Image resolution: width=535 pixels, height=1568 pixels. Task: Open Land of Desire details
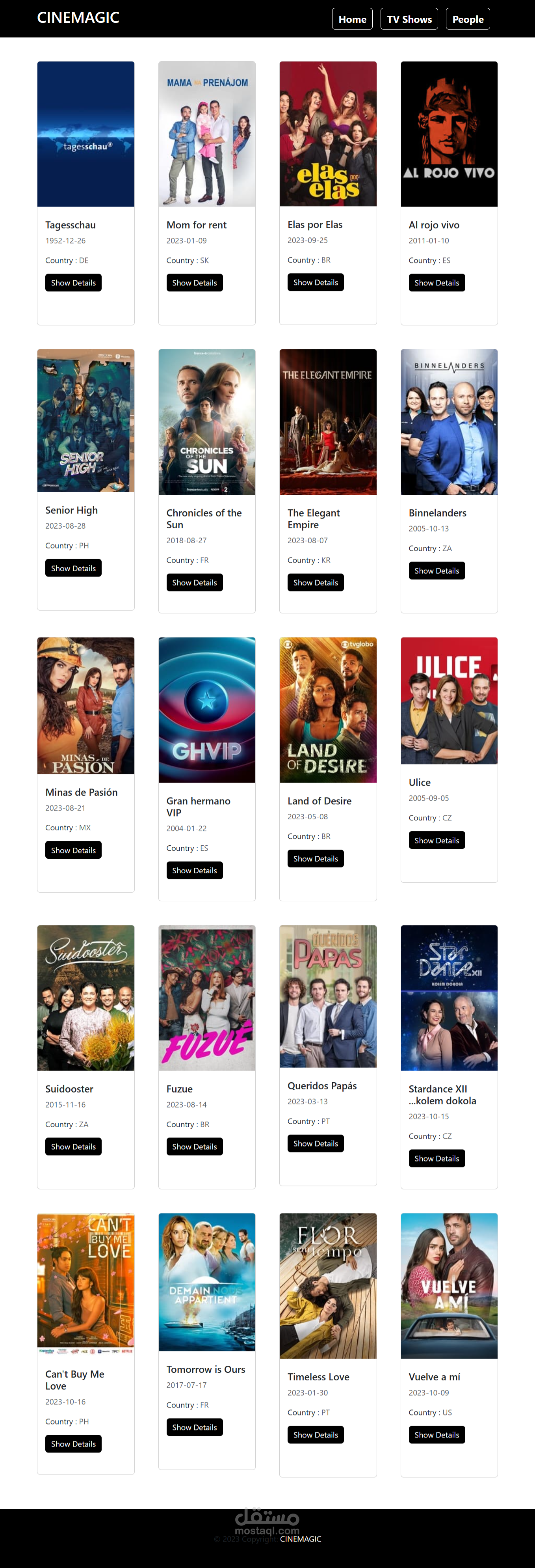tap(316, 858)
